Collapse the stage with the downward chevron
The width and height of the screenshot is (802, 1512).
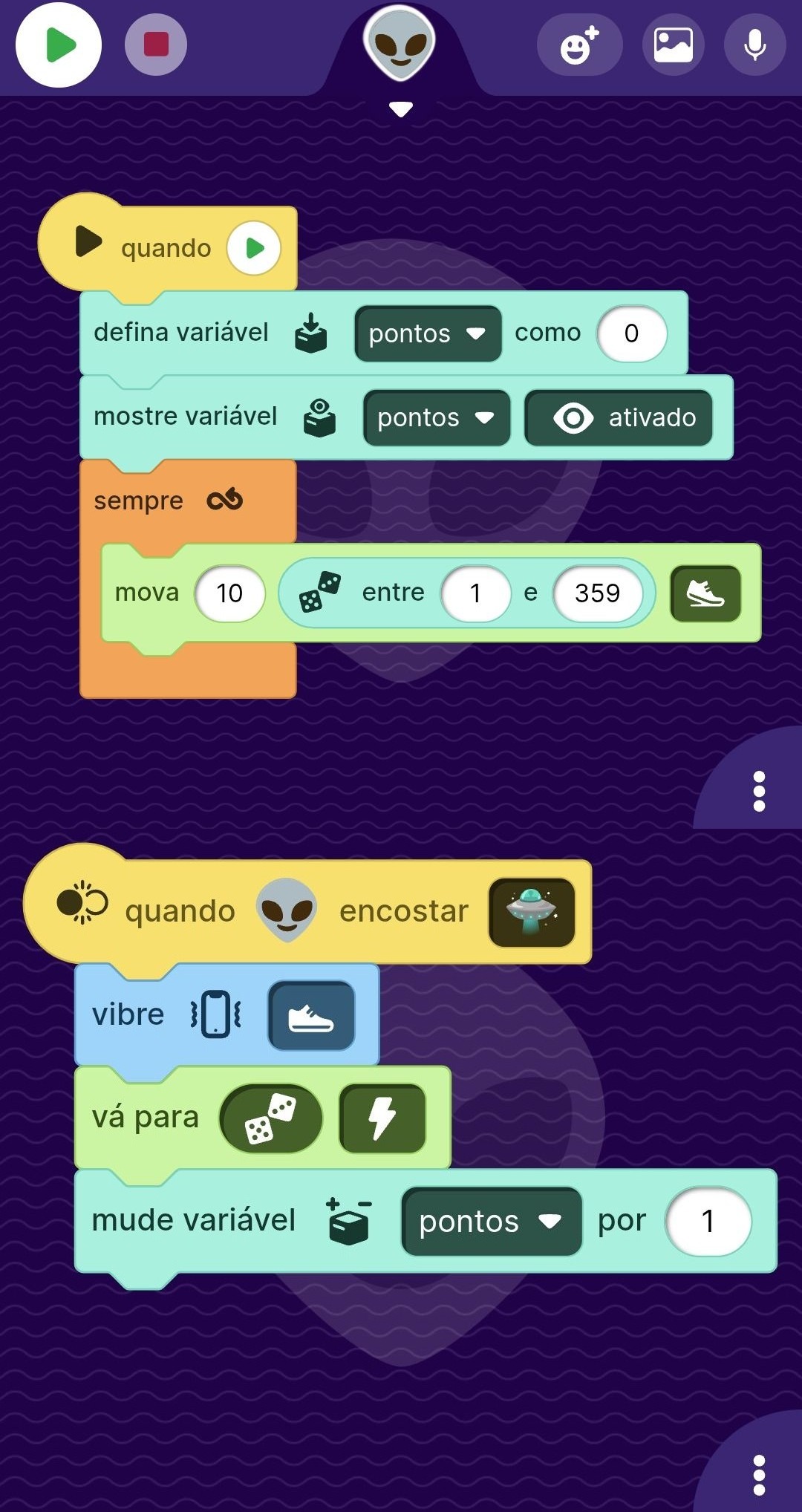pos(401,108)
